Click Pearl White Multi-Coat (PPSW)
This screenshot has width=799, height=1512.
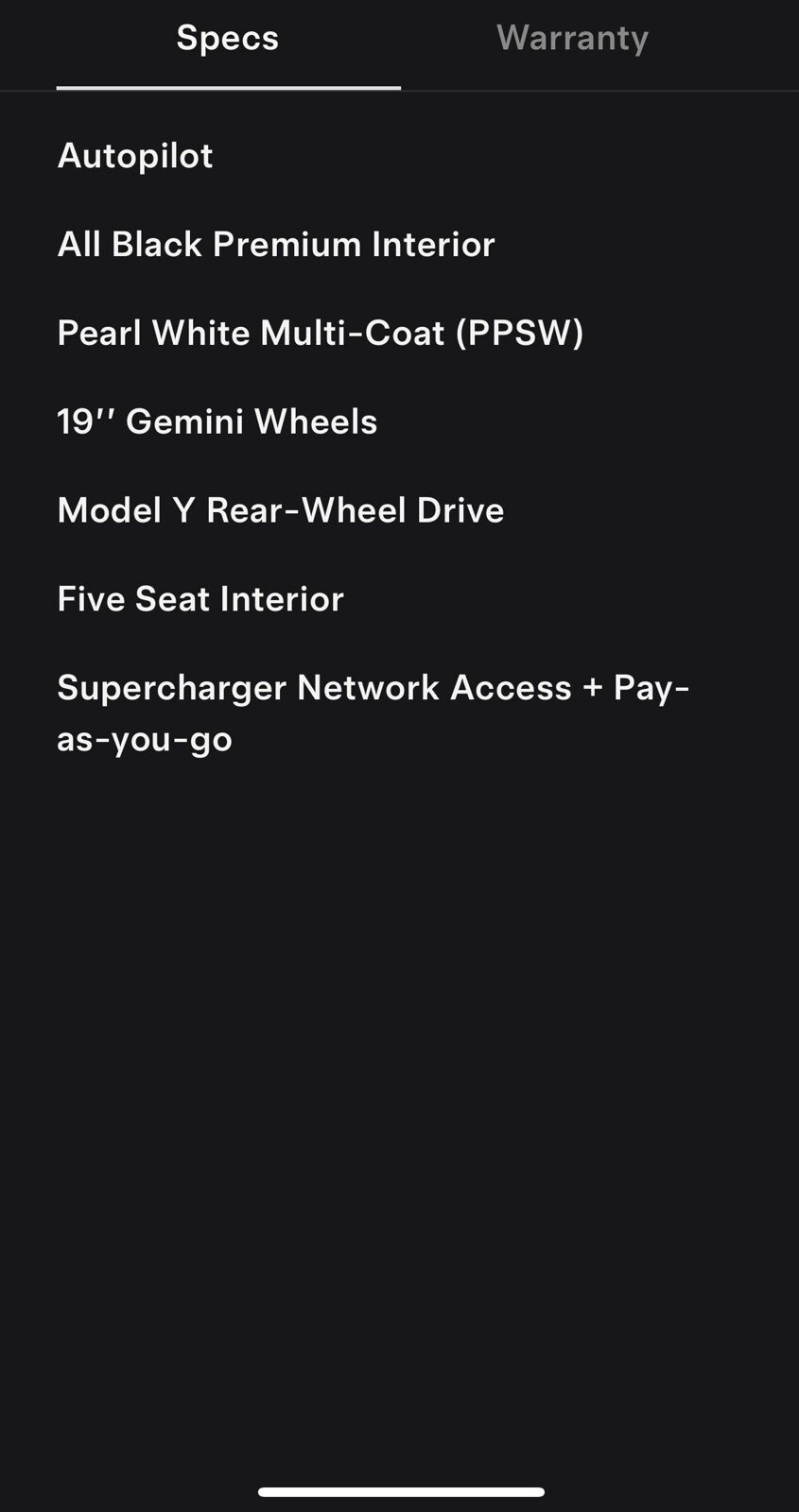tap(321, 333)
